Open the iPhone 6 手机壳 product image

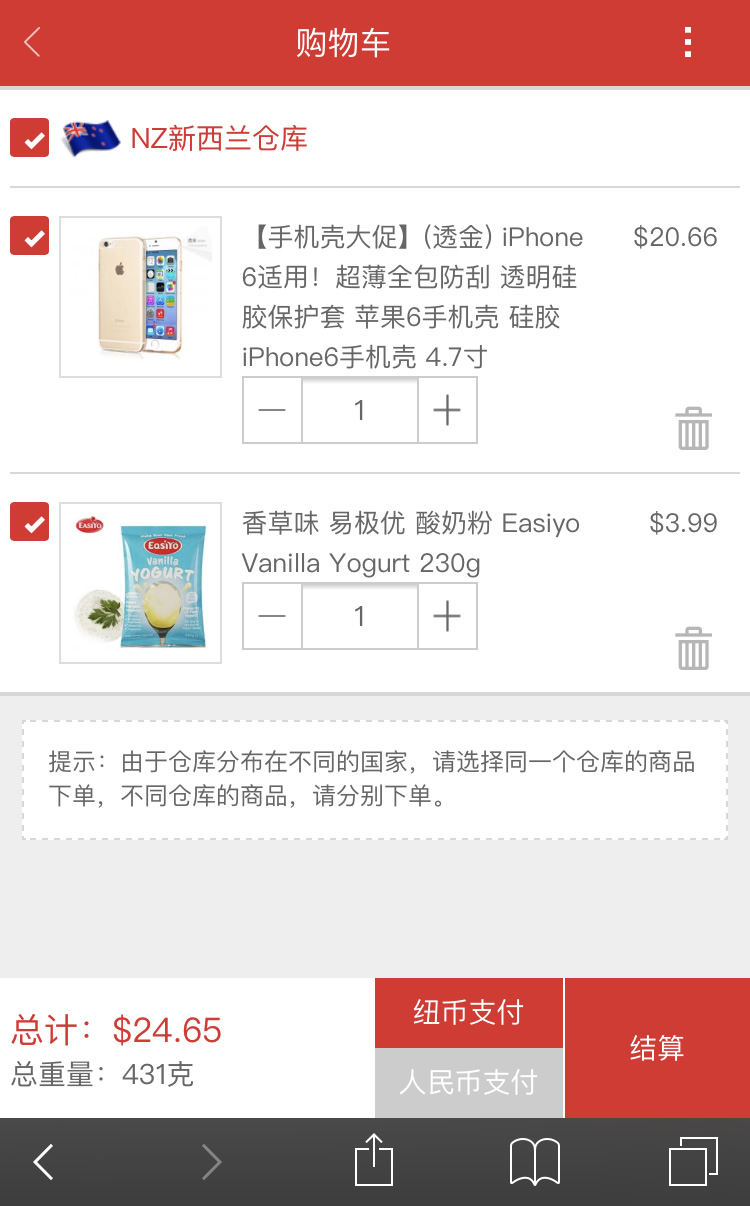pos(141,297)
